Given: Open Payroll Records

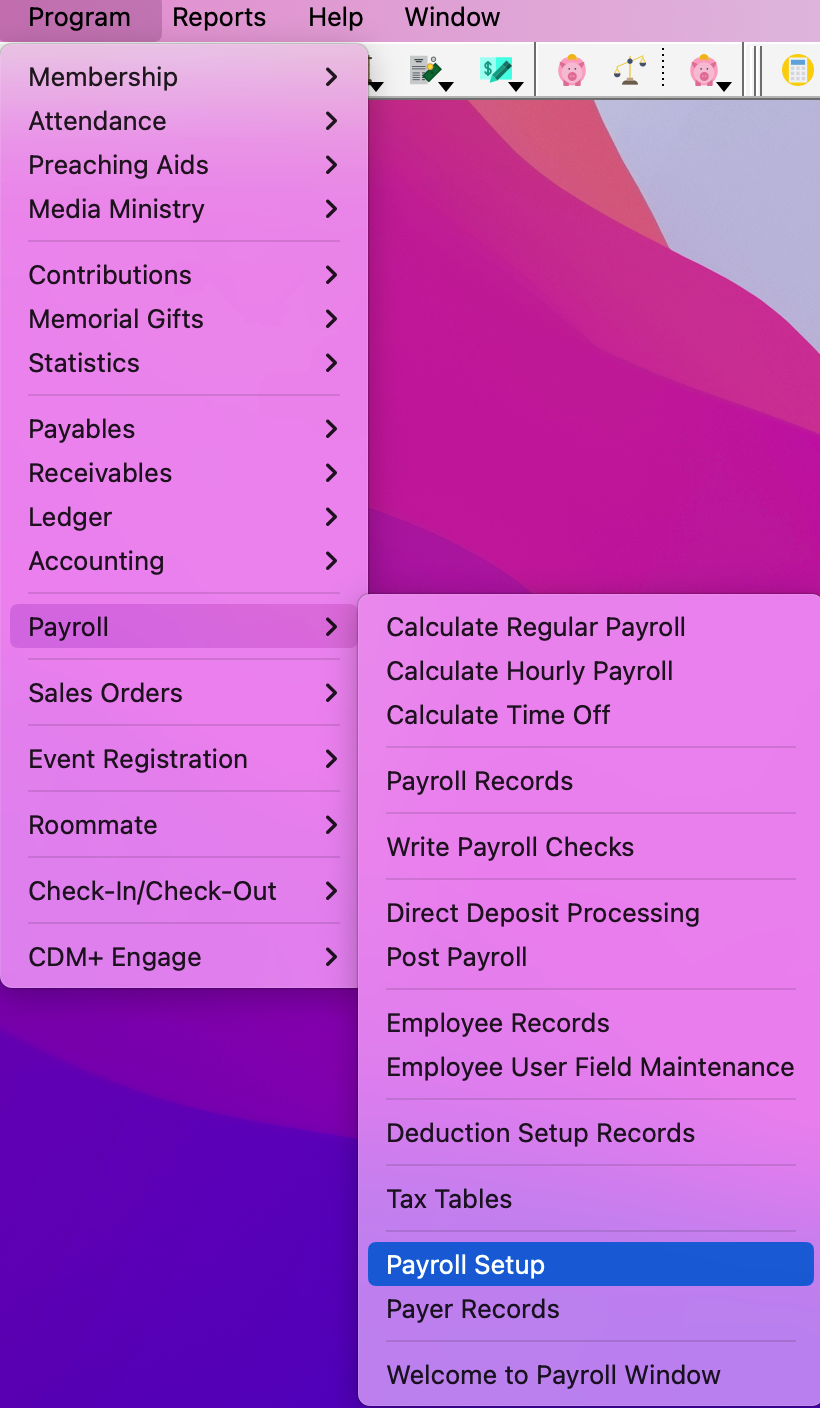Looking at the screenshot, I should tap(480, 781).
